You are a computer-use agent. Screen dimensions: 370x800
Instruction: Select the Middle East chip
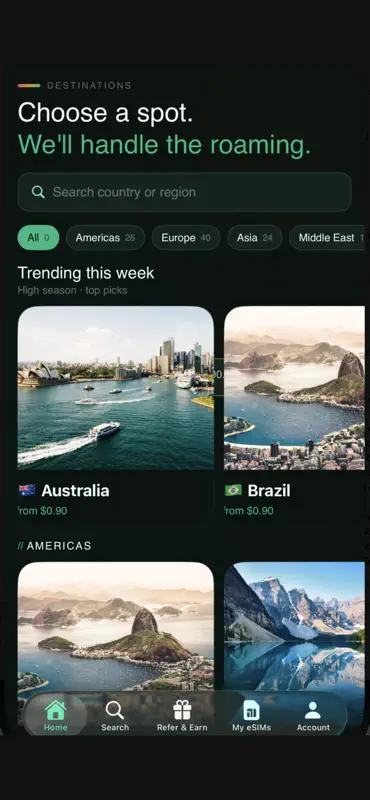click(329, 238)
